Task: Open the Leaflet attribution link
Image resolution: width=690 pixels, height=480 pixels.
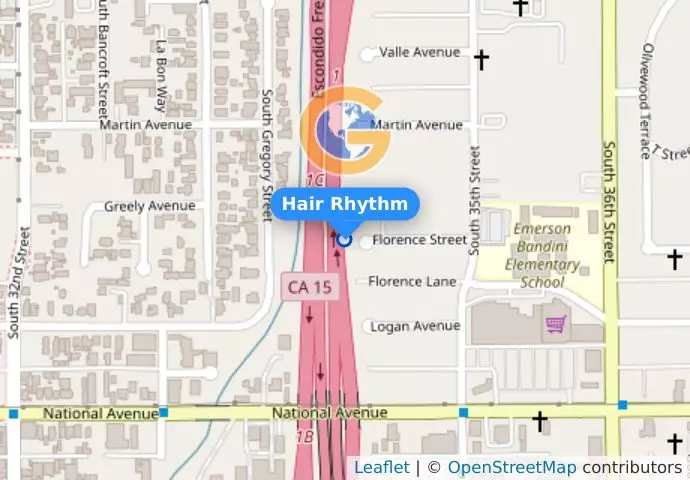Action: click(x=381, y=467)
